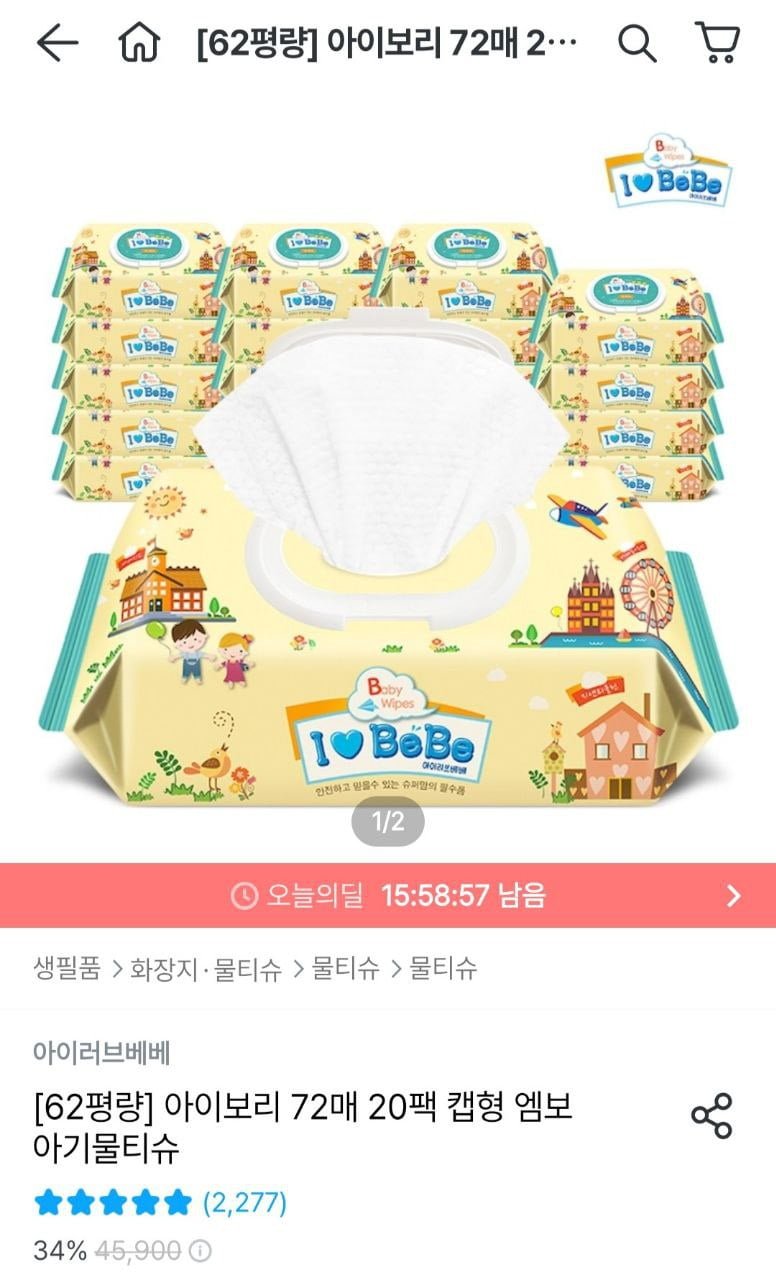
Task: Open the 화장지·물티슈 breadcrumb category
Action: (205, 968)
